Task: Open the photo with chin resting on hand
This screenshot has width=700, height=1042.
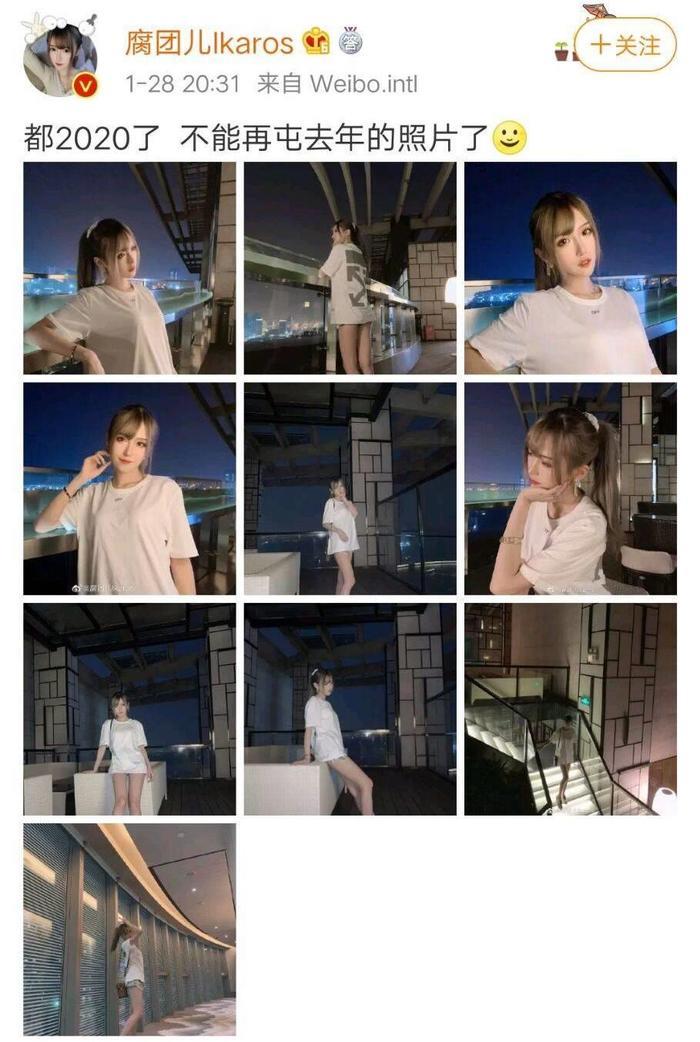Action: [570, 488]
